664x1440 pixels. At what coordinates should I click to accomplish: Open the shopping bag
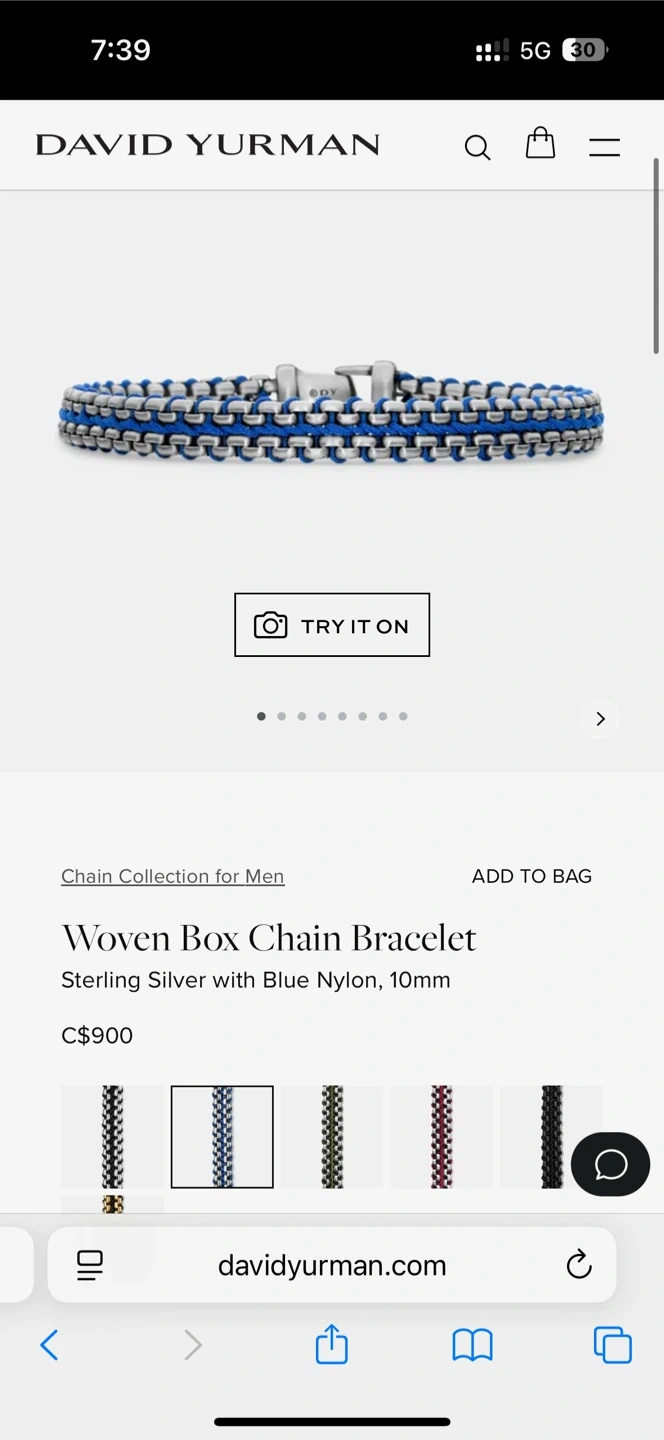540,144
